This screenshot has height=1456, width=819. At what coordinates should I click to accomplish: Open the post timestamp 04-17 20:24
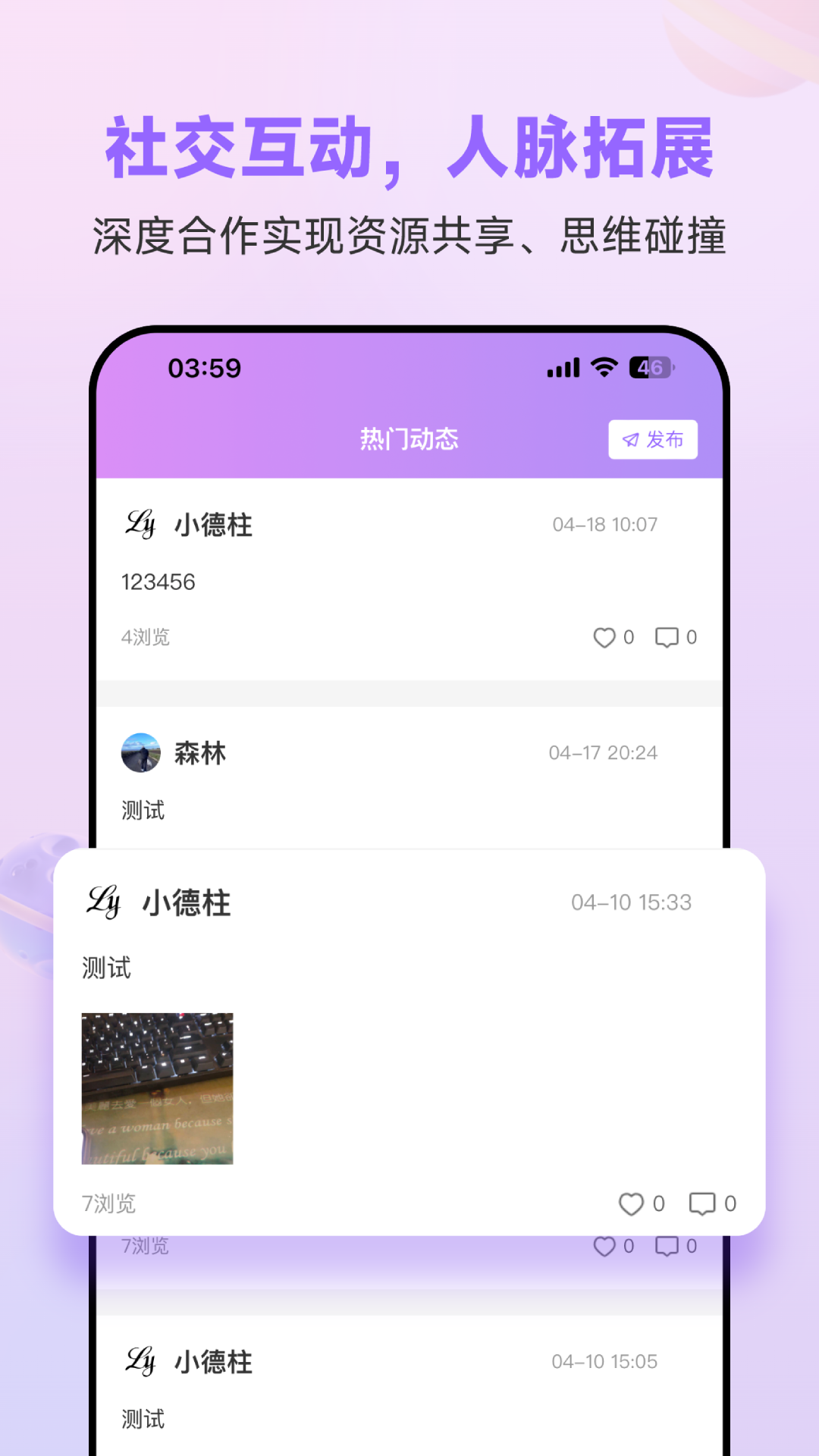click(604, 753)
